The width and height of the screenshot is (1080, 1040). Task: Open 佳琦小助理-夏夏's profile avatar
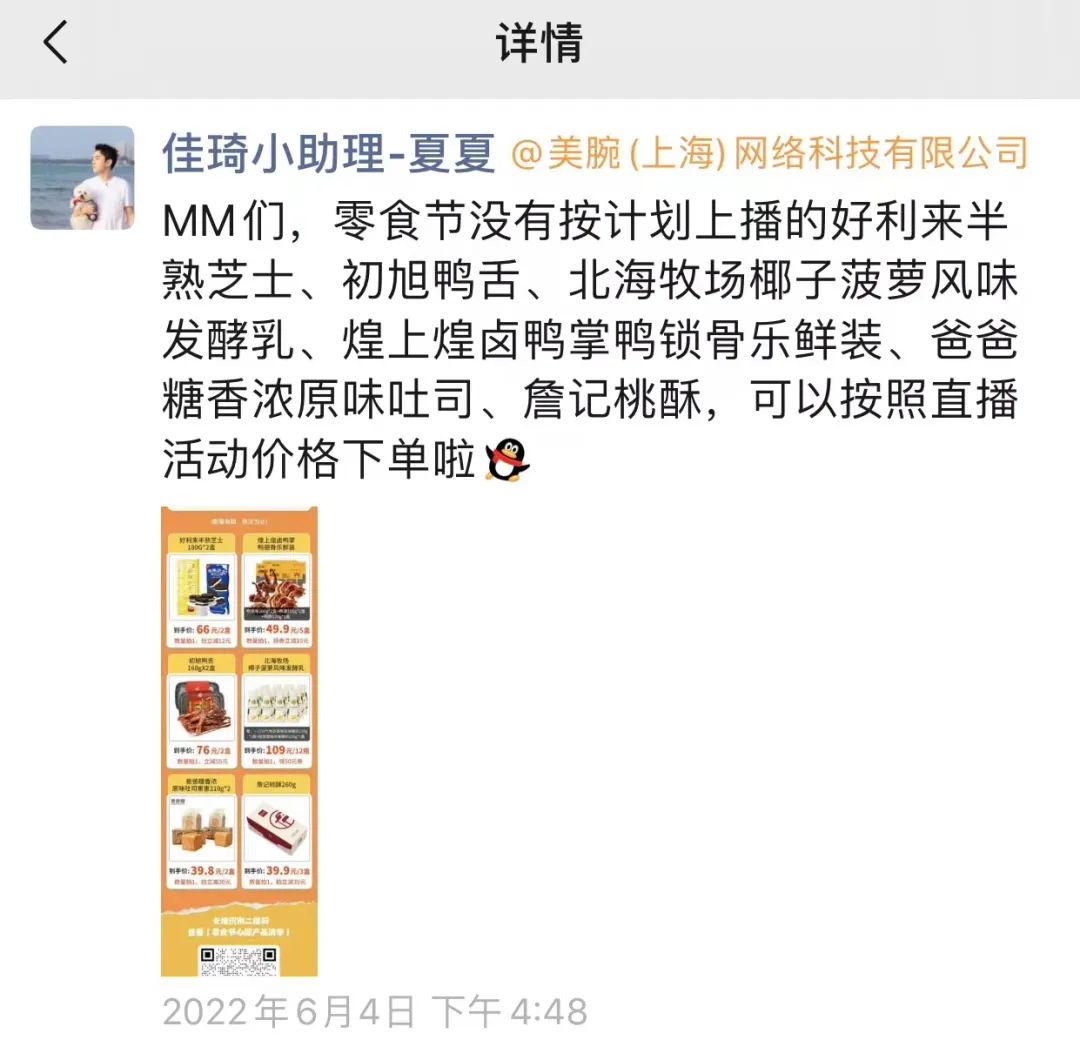coord(82,177)
